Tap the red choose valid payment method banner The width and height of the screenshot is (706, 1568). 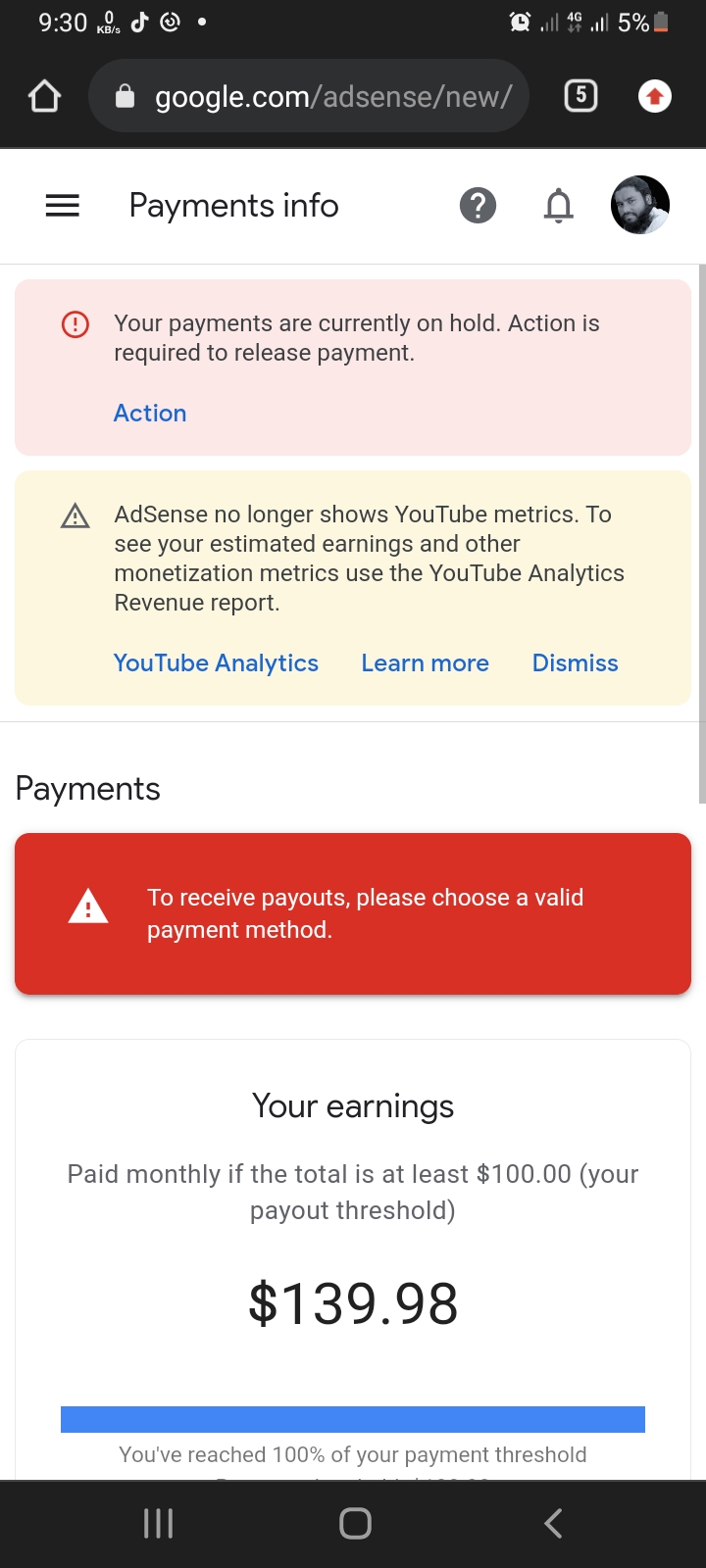pos(353,913)
